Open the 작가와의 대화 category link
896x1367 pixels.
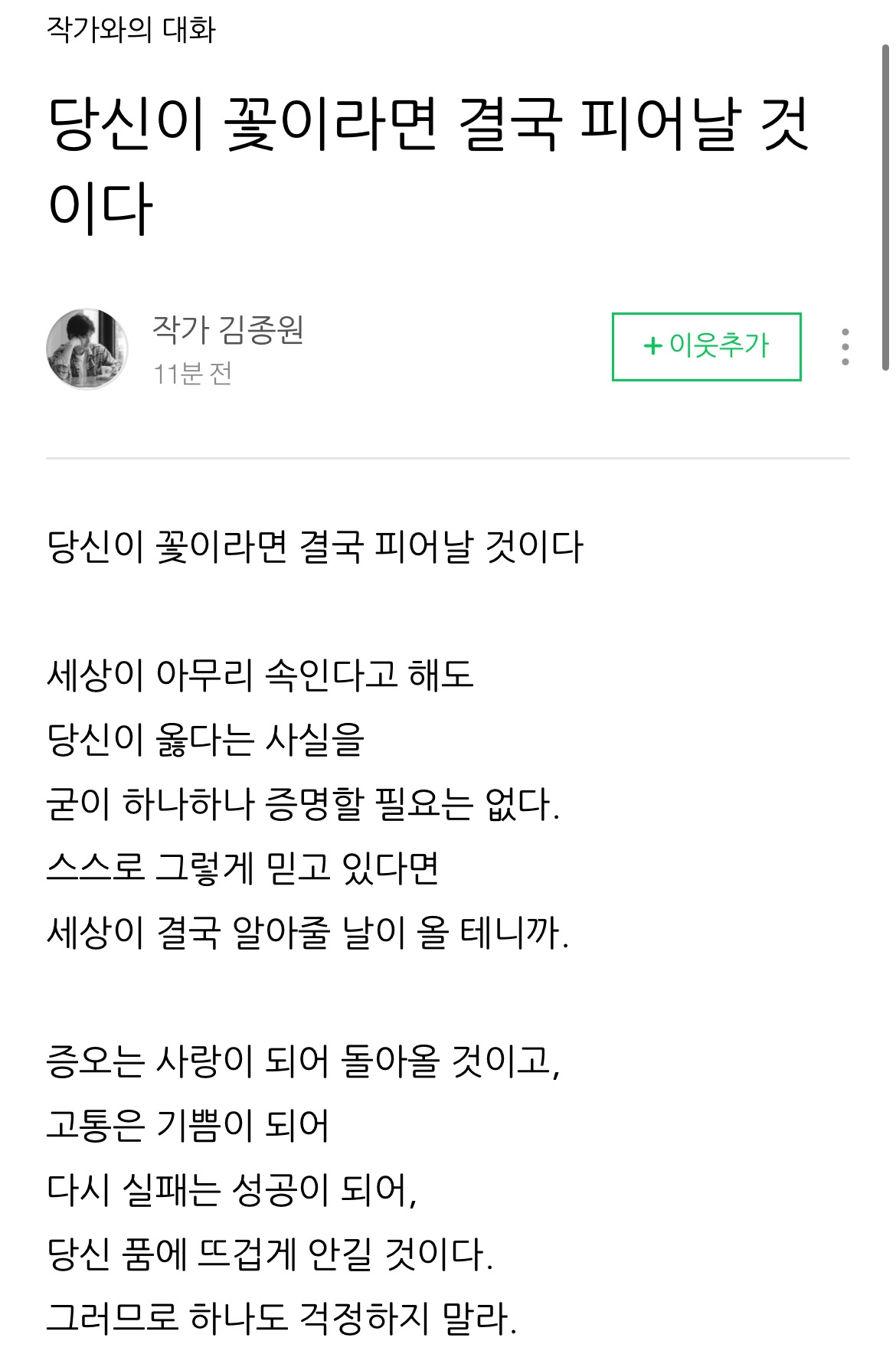(x=131, y=30)
